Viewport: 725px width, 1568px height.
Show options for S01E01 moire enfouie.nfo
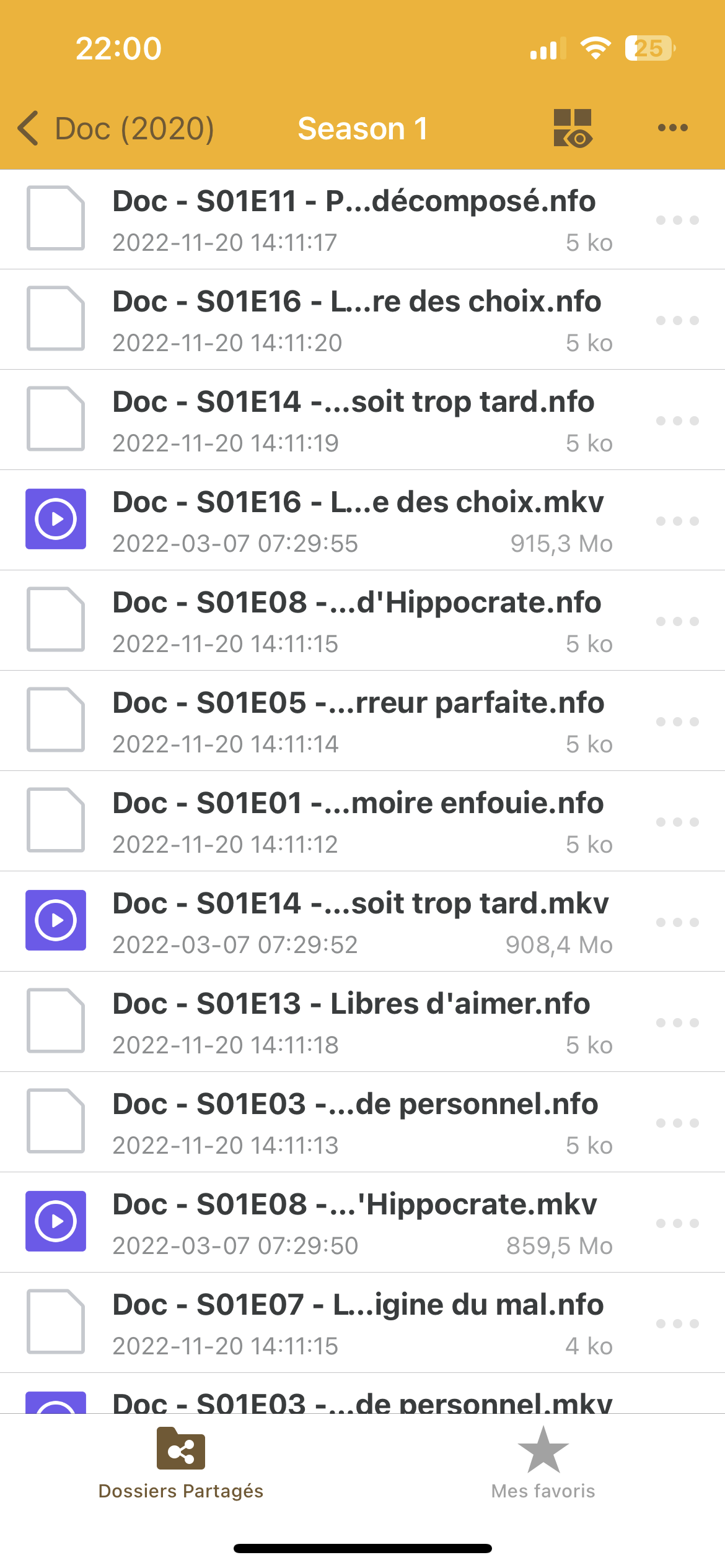(x=677, y=822)
